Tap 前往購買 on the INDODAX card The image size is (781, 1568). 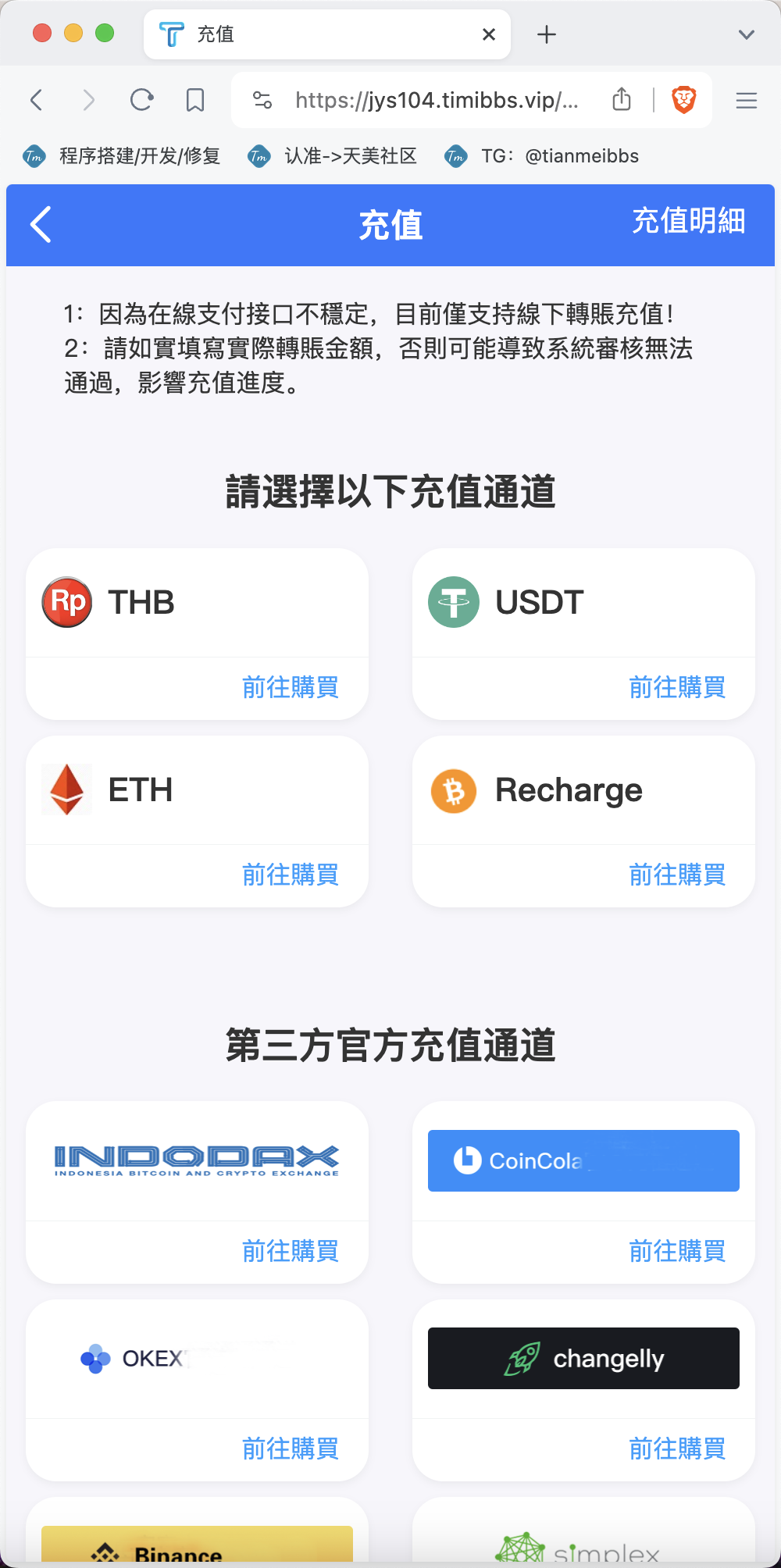point(290,1251)
